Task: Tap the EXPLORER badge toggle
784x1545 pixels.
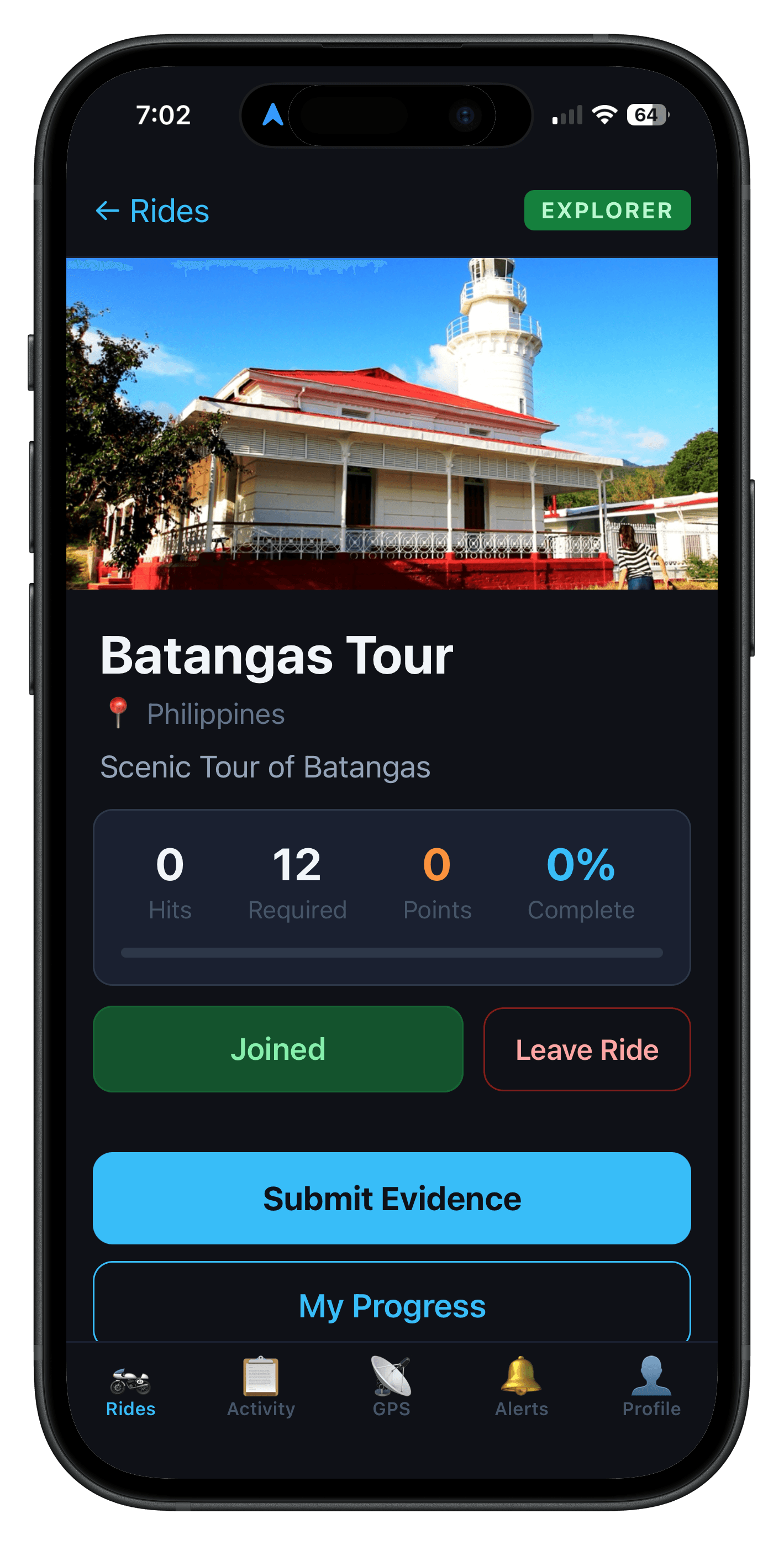Action: click(607, 211)
